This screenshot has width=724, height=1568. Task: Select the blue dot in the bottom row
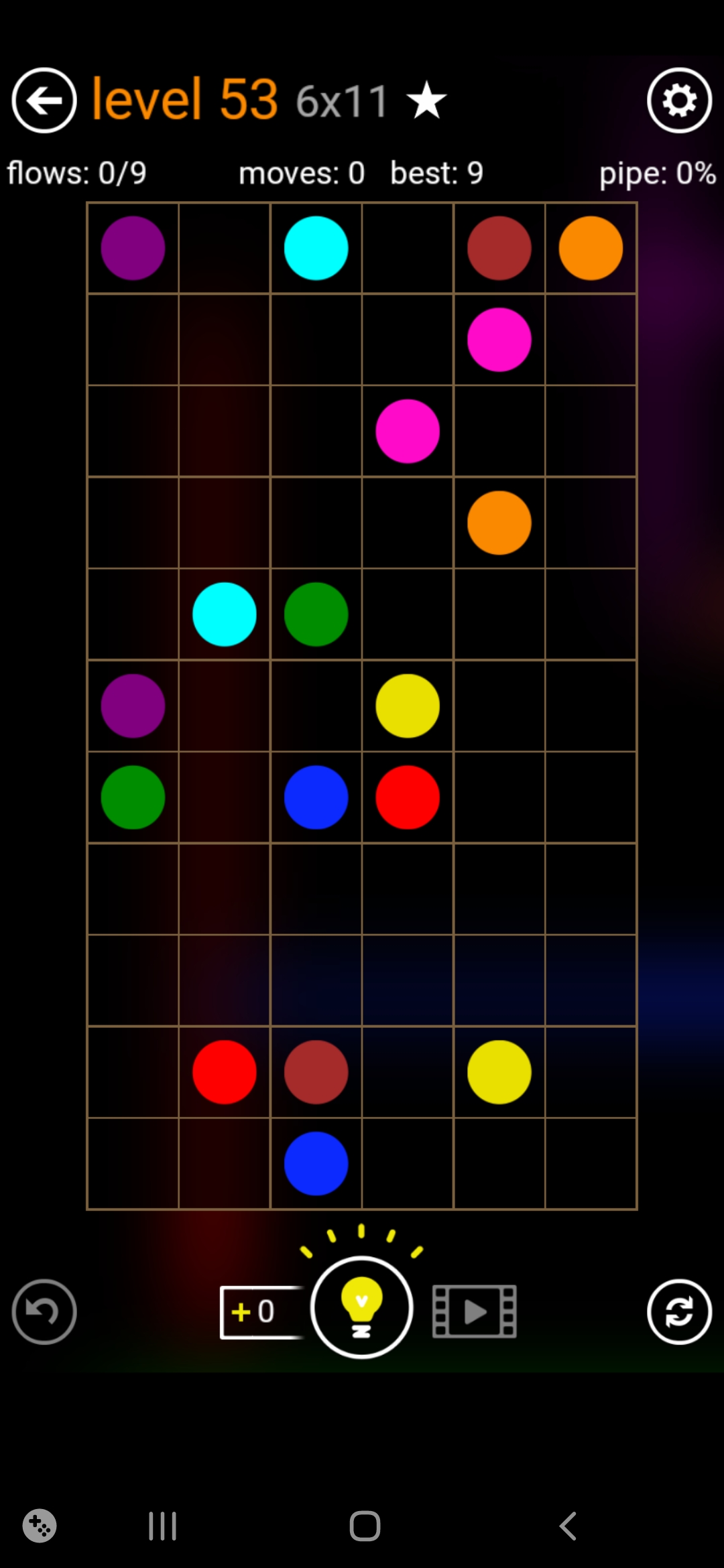point(316,1163)
